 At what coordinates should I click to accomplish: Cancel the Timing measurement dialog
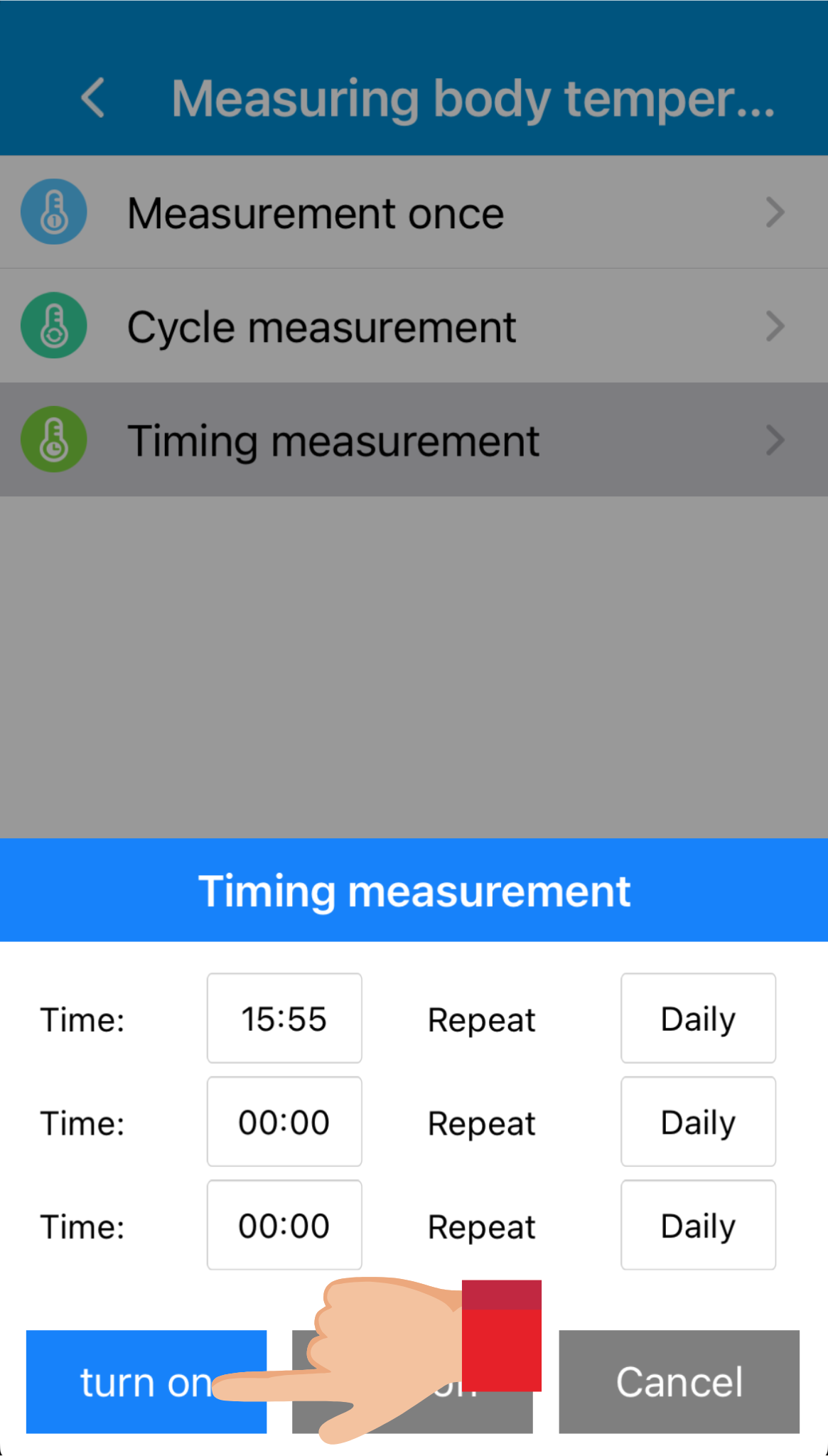pos(679,1381)
